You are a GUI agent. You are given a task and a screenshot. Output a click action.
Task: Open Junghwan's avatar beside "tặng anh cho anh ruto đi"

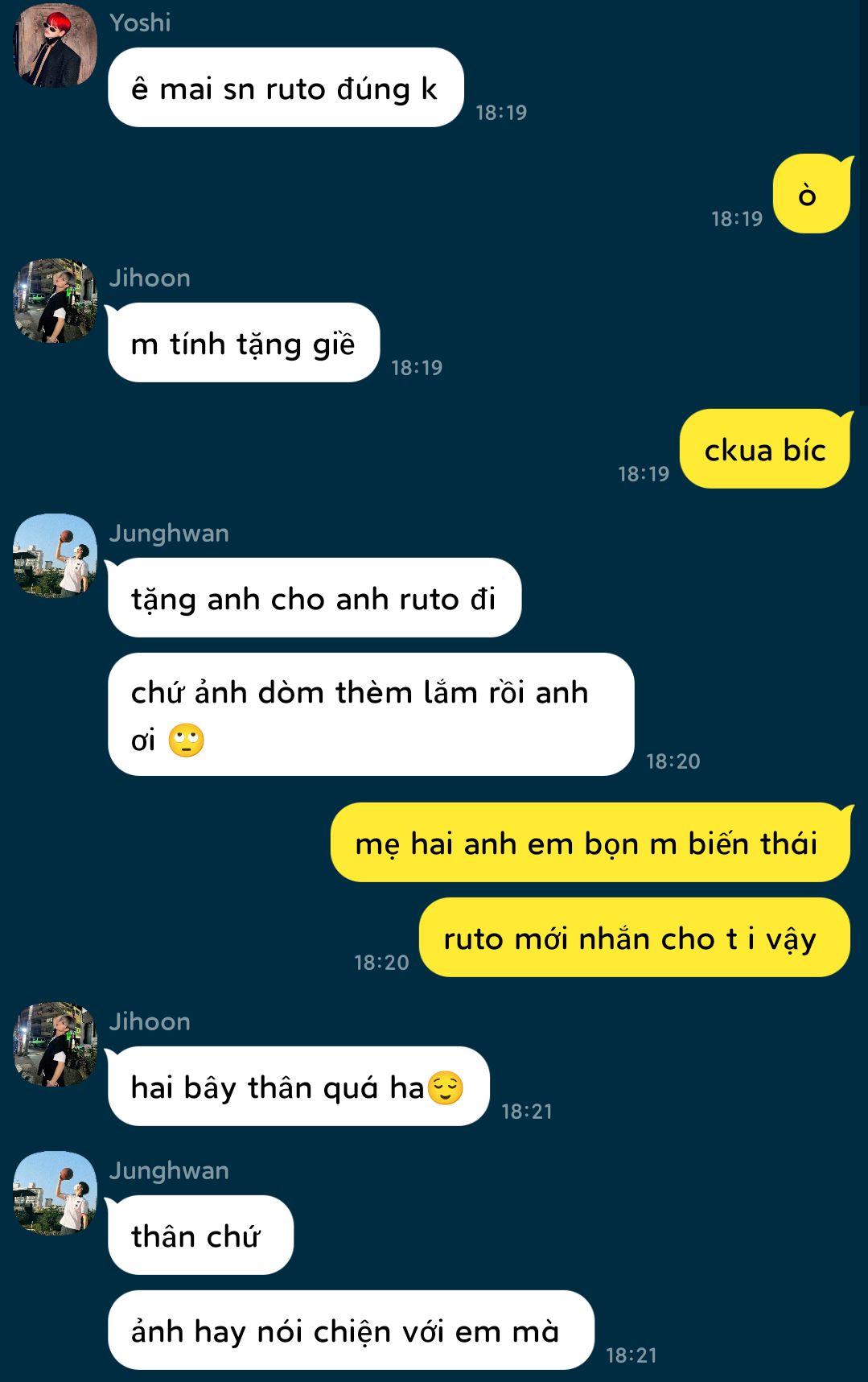[55, 555]
